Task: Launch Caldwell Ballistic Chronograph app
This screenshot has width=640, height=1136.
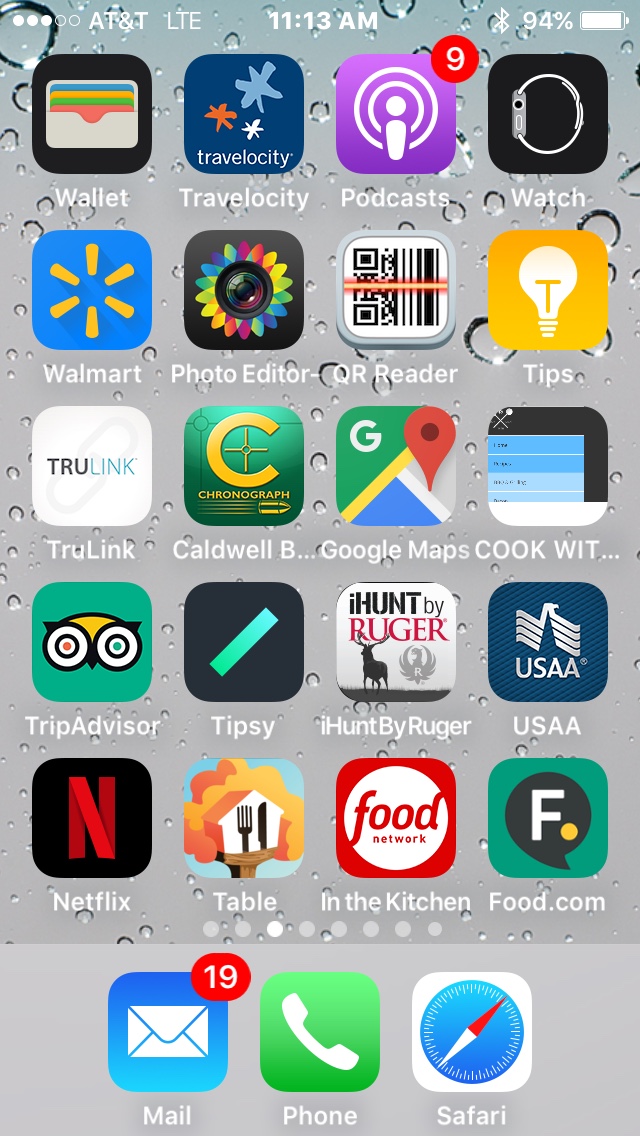Action: pos(244,466)
